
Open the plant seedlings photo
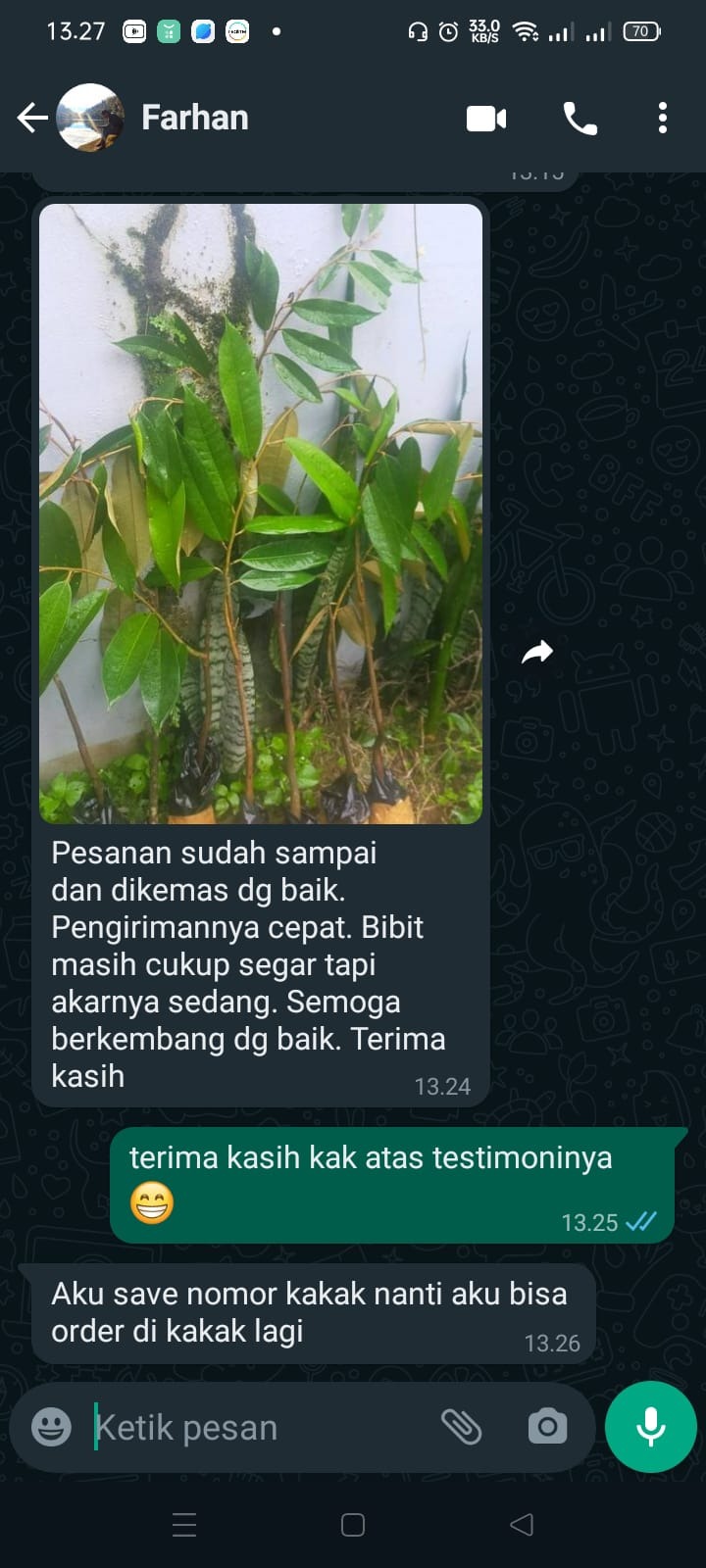click(261, 514)
